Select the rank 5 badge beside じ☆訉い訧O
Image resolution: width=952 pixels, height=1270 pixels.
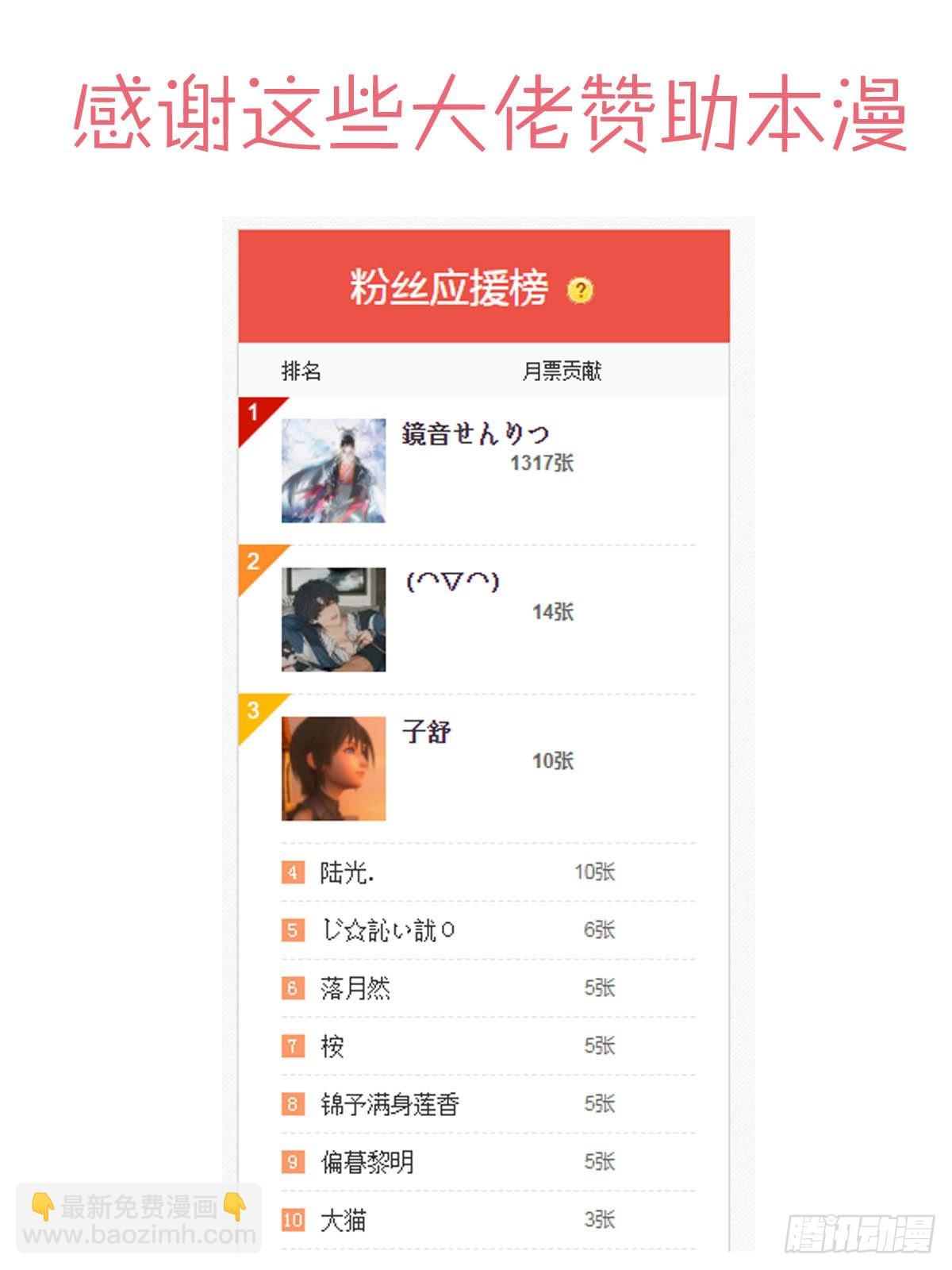pos(292,930)
